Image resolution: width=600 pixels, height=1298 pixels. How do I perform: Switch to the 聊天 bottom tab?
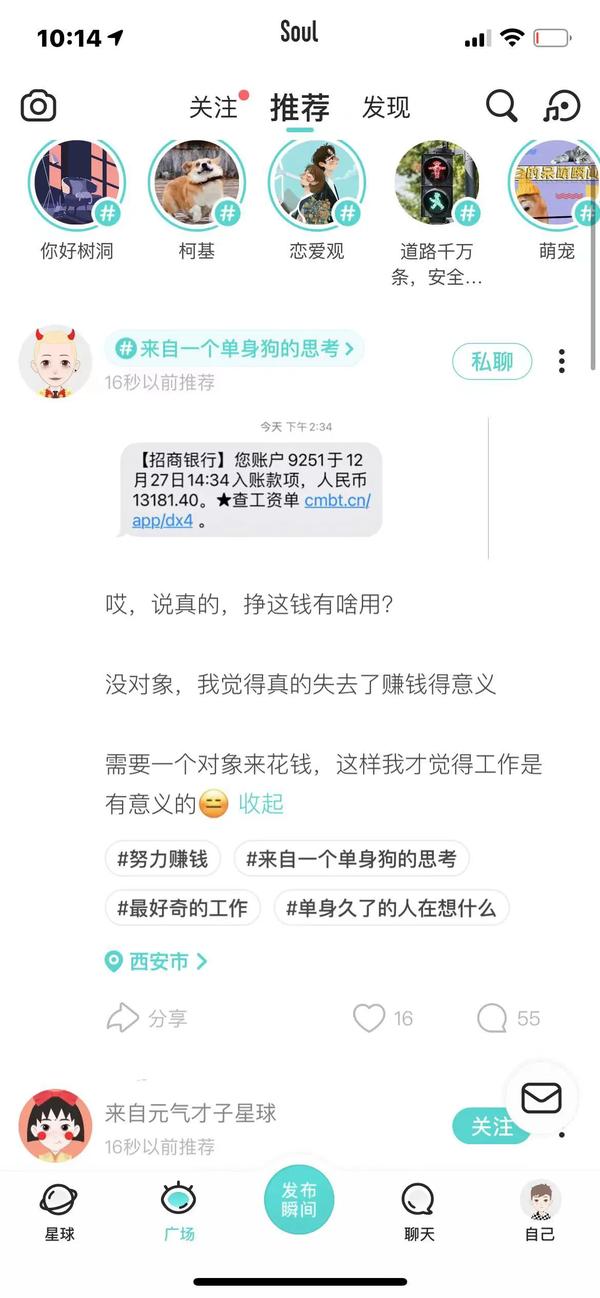[419, 1211]
